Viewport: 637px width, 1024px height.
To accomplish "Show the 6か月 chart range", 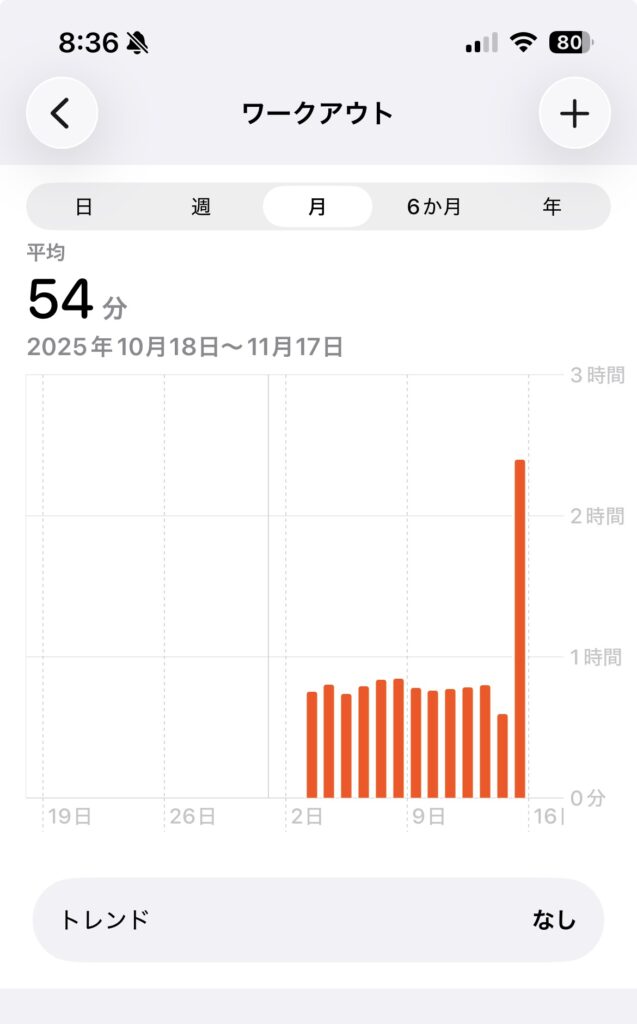I will 434,207.
